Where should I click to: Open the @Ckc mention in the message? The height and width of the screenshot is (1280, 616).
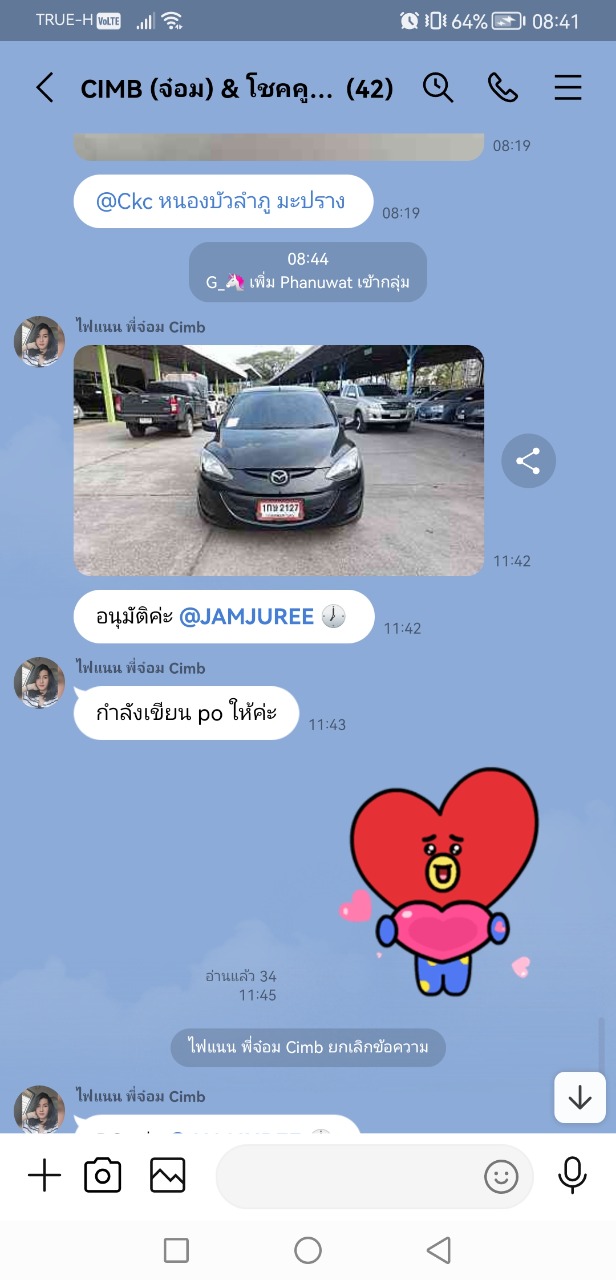[125, 201]
